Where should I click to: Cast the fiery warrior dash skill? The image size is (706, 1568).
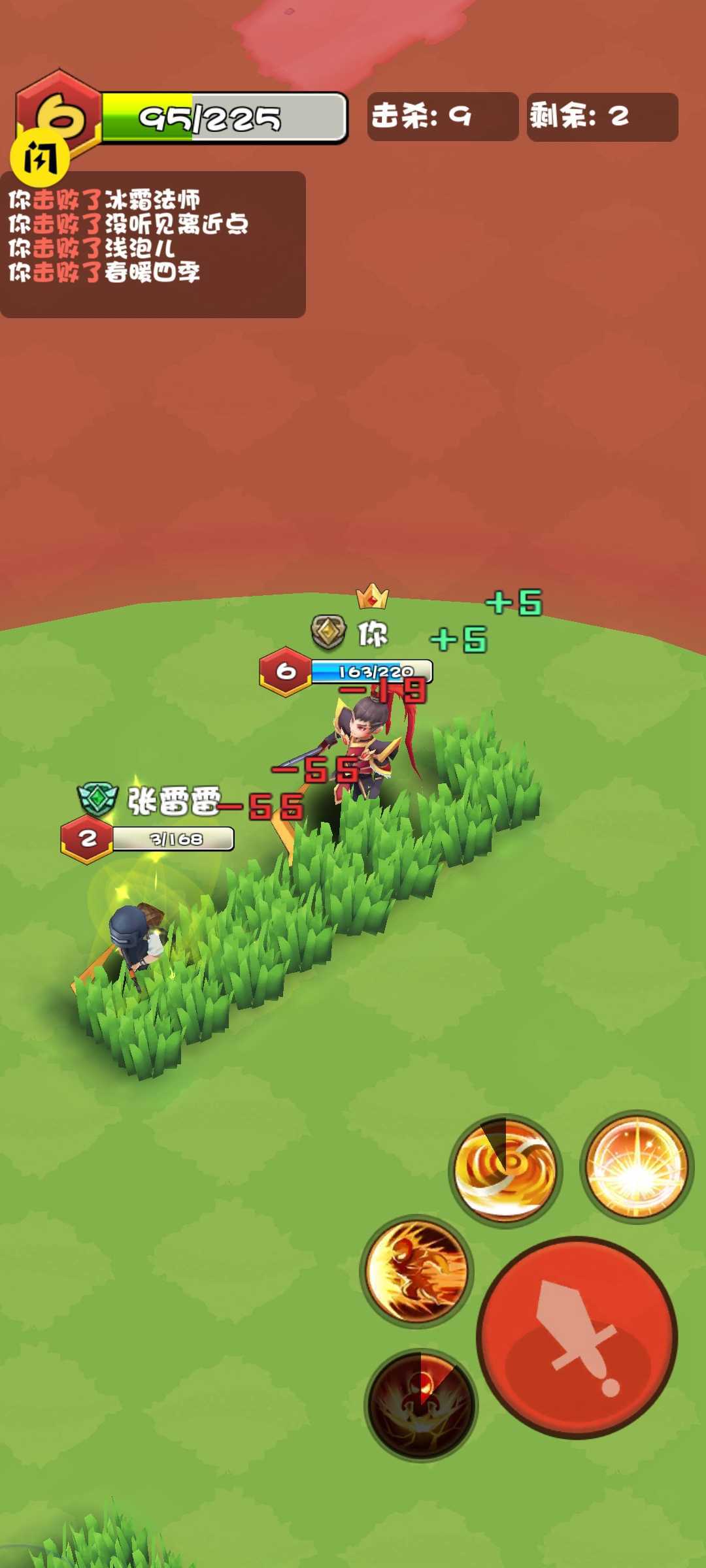(416, 1271)
